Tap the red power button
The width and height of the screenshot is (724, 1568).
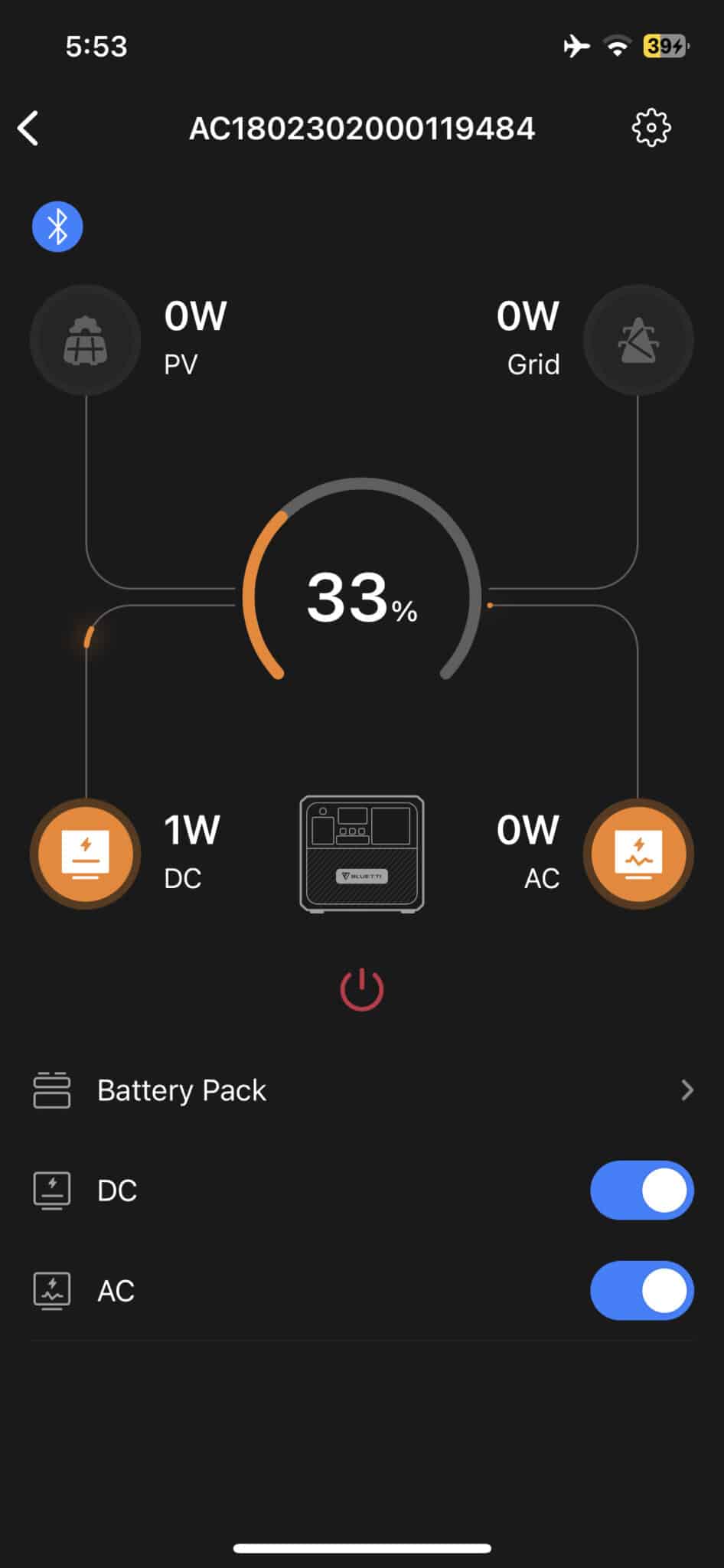tap(361, 989)
